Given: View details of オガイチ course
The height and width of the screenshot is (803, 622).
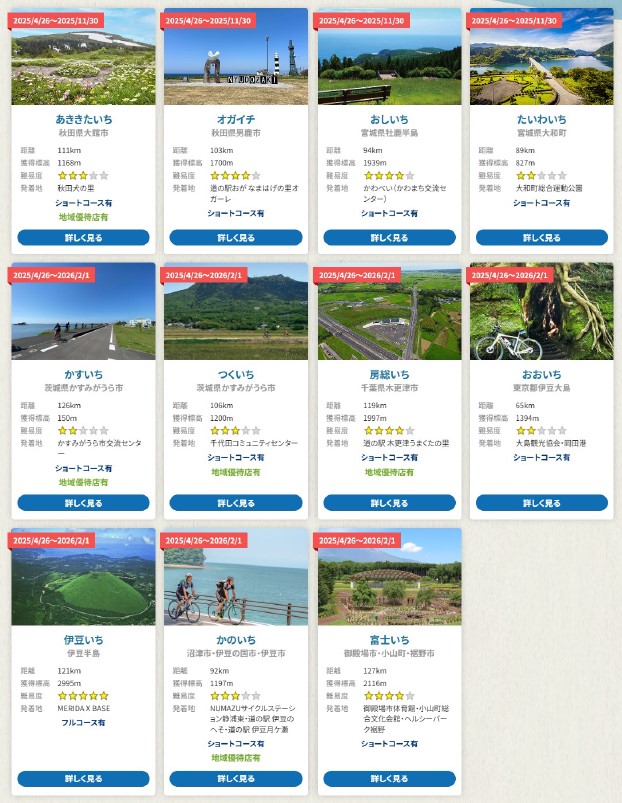Looking at the screenshot, I should [x=236, y=238].
